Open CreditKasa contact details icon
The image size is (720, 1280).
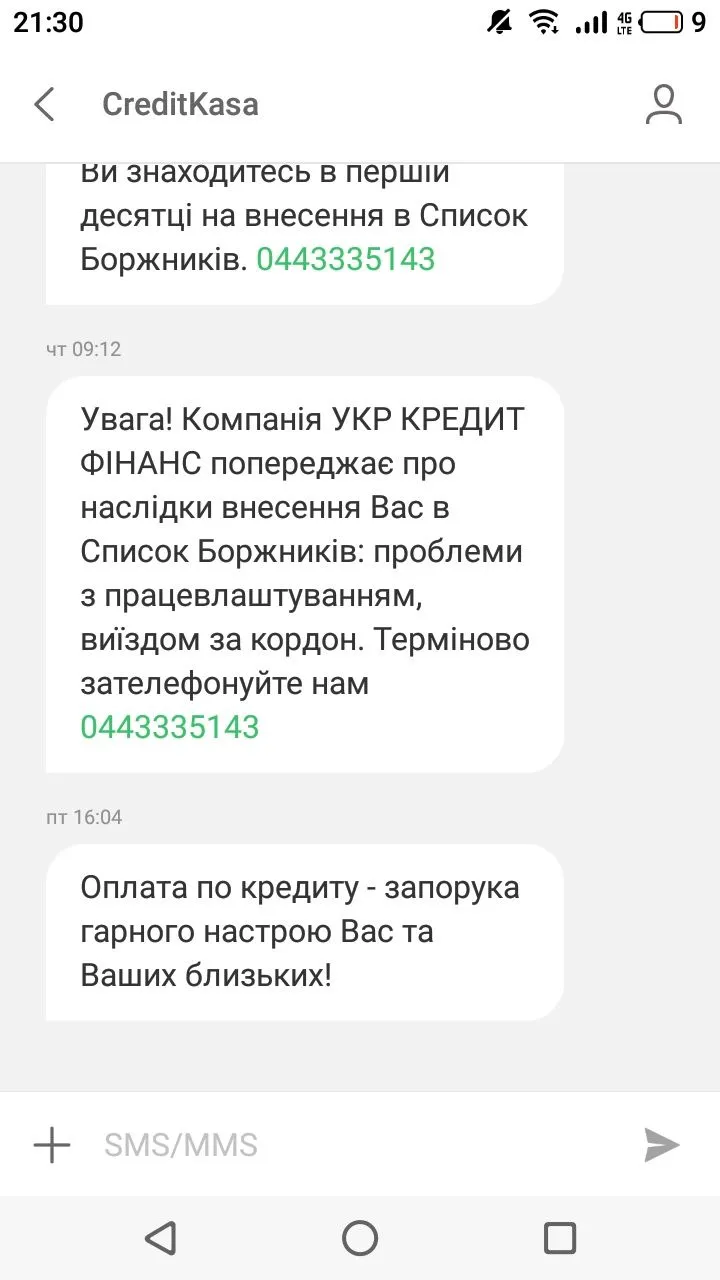coord(663,105)
